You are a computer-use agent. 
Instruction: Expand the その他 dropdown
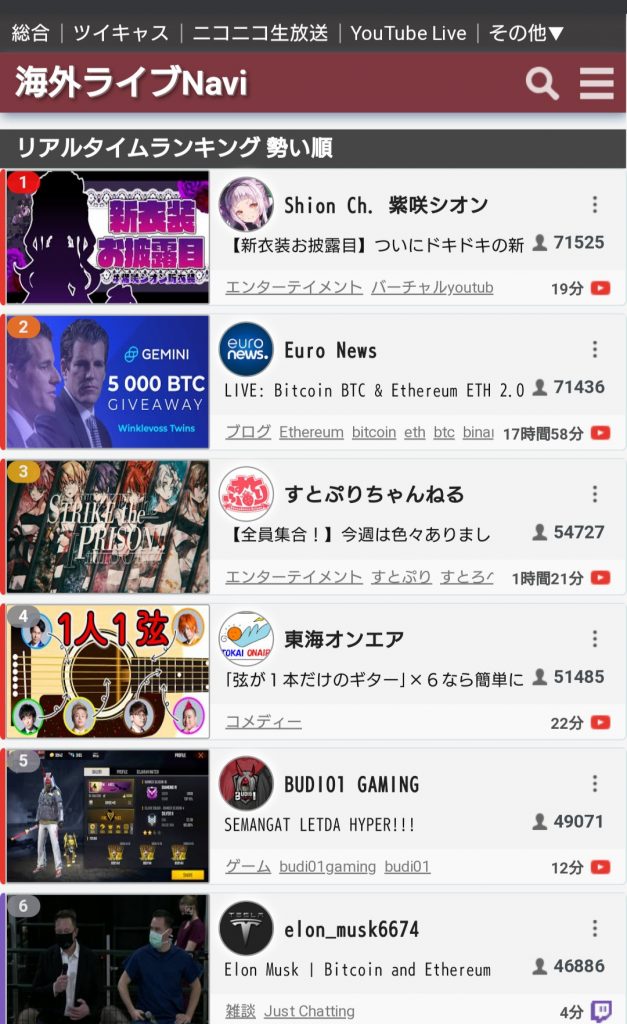(526, 33)
